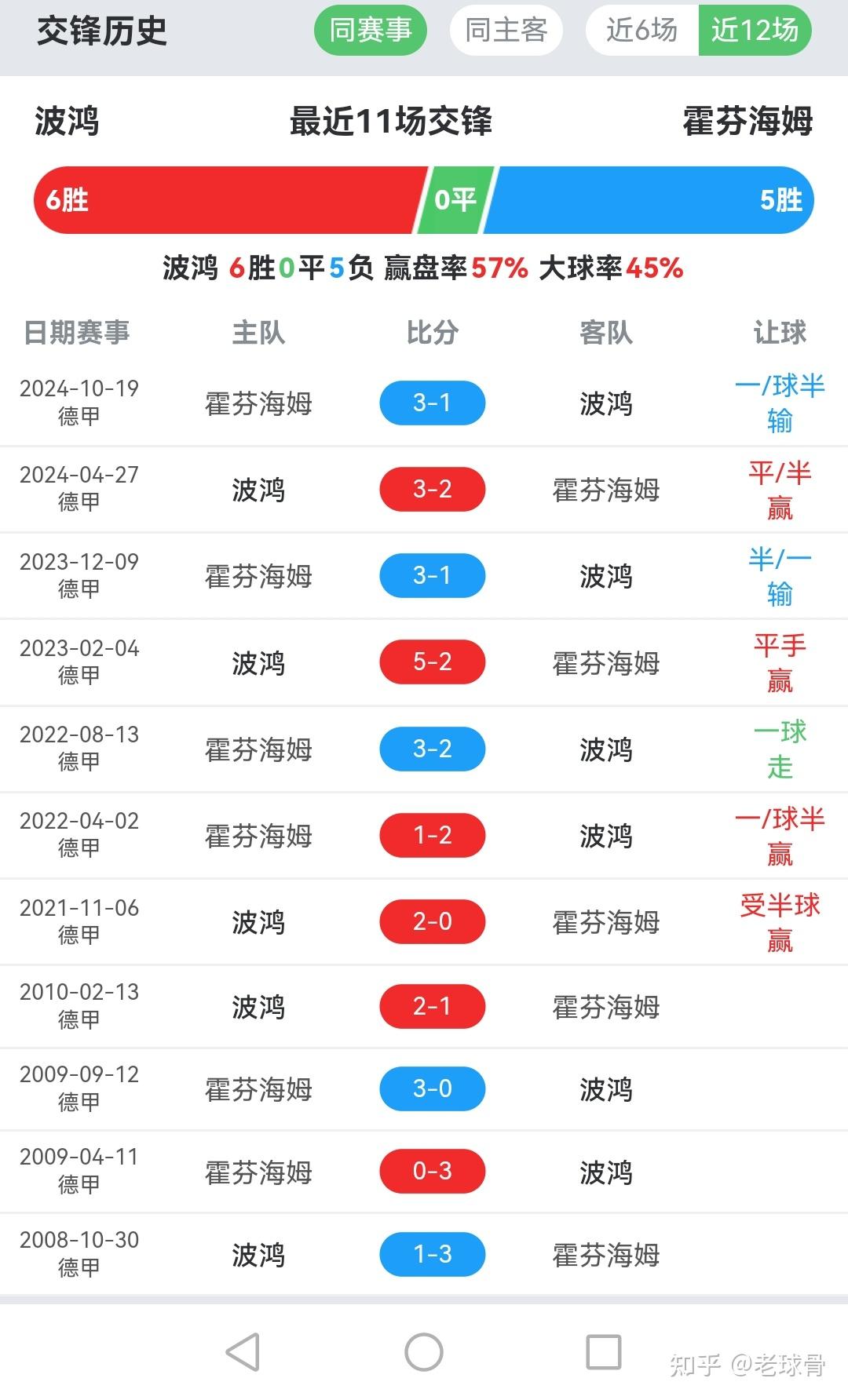
Task: Tap the red 5-2 score badge from 2023-02-04
Action: (x=433, y=662)
